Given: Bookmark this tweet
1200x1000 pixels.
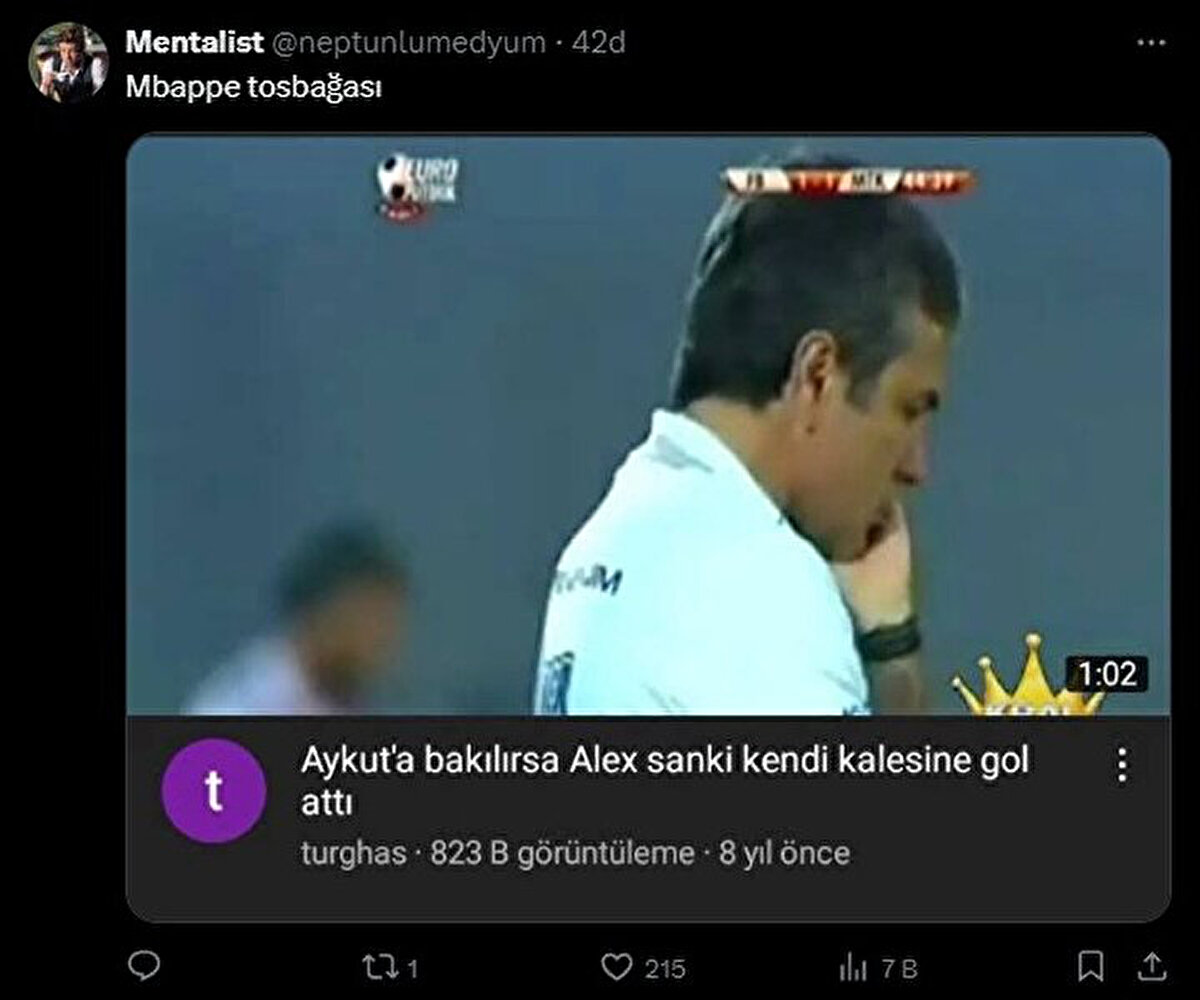Looking at the screenshot, I should 1092,966.
